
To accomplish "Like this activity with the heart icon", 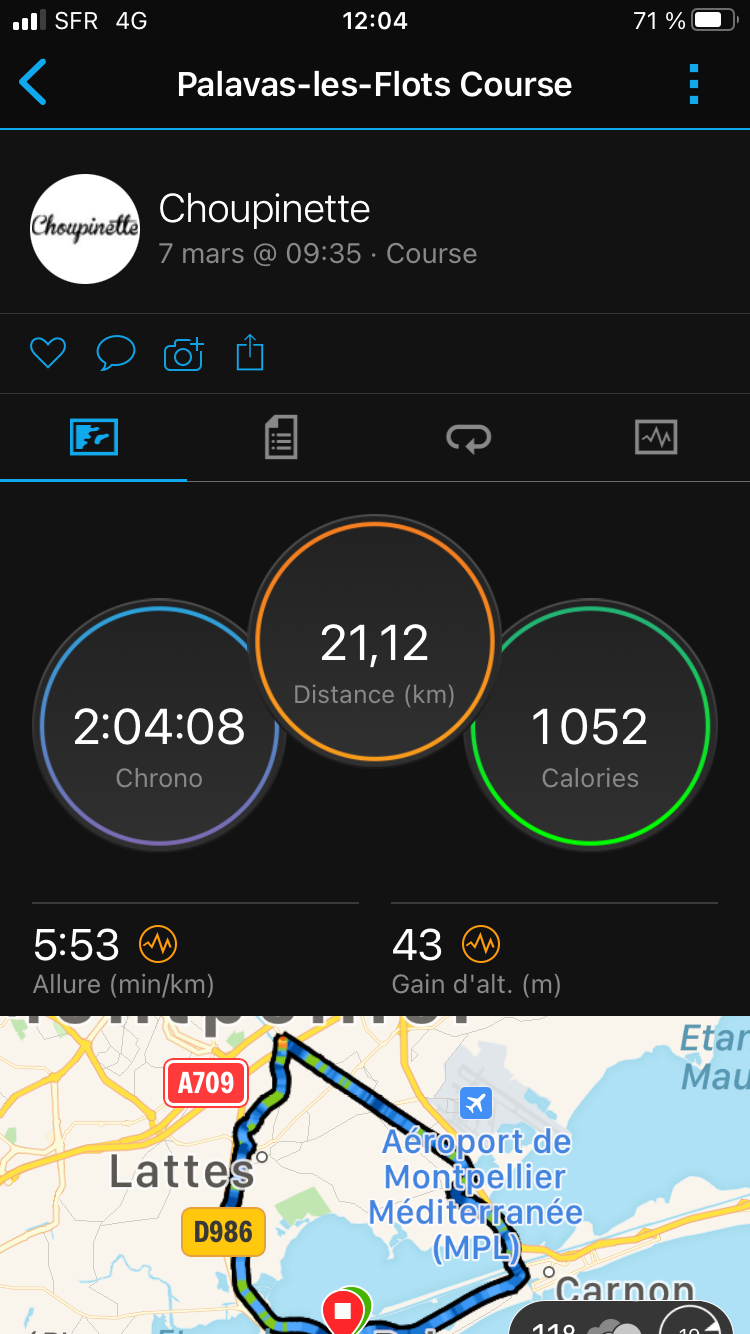I will [47, 353].
